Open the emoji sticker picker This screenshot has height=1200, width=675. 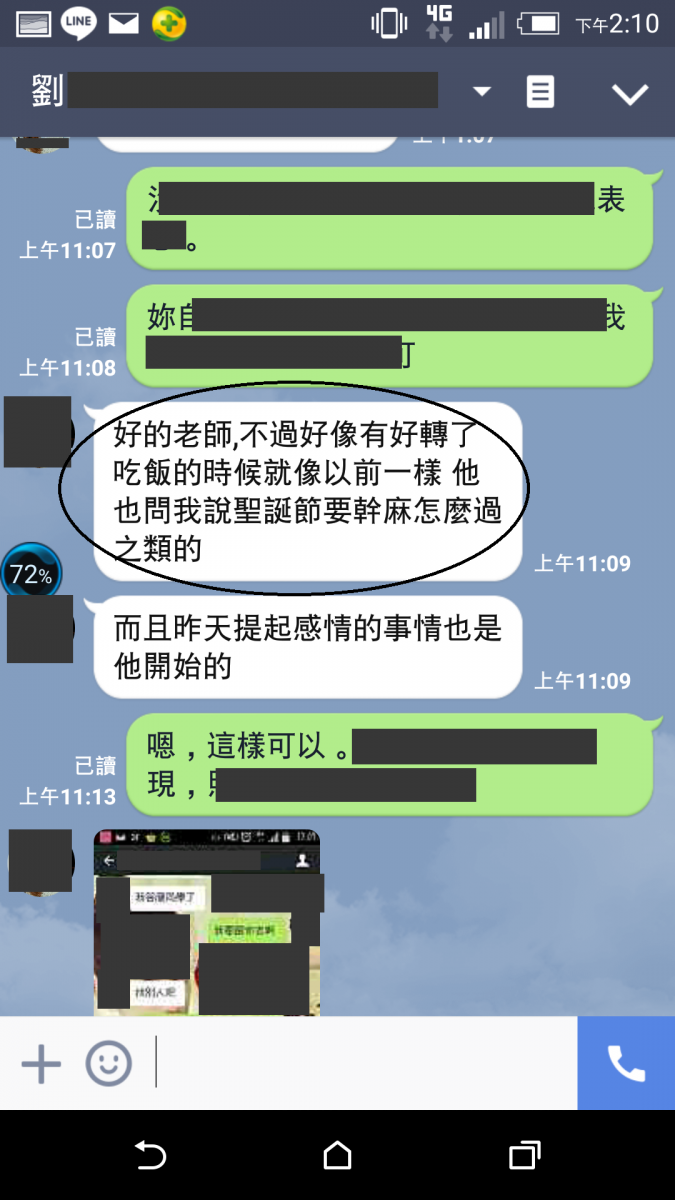tap(108, 1064)
